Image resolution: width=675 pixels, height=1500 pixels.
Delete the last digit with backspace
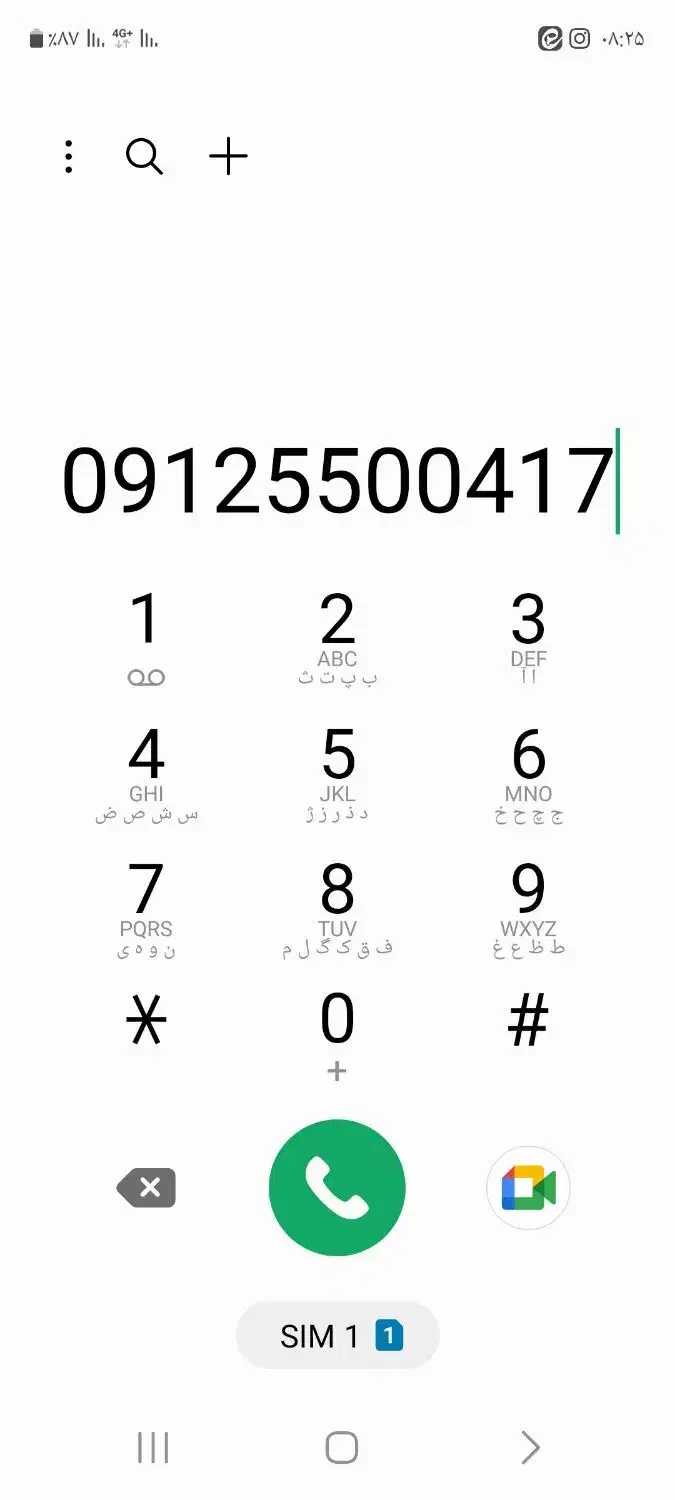coord(147,1188)
